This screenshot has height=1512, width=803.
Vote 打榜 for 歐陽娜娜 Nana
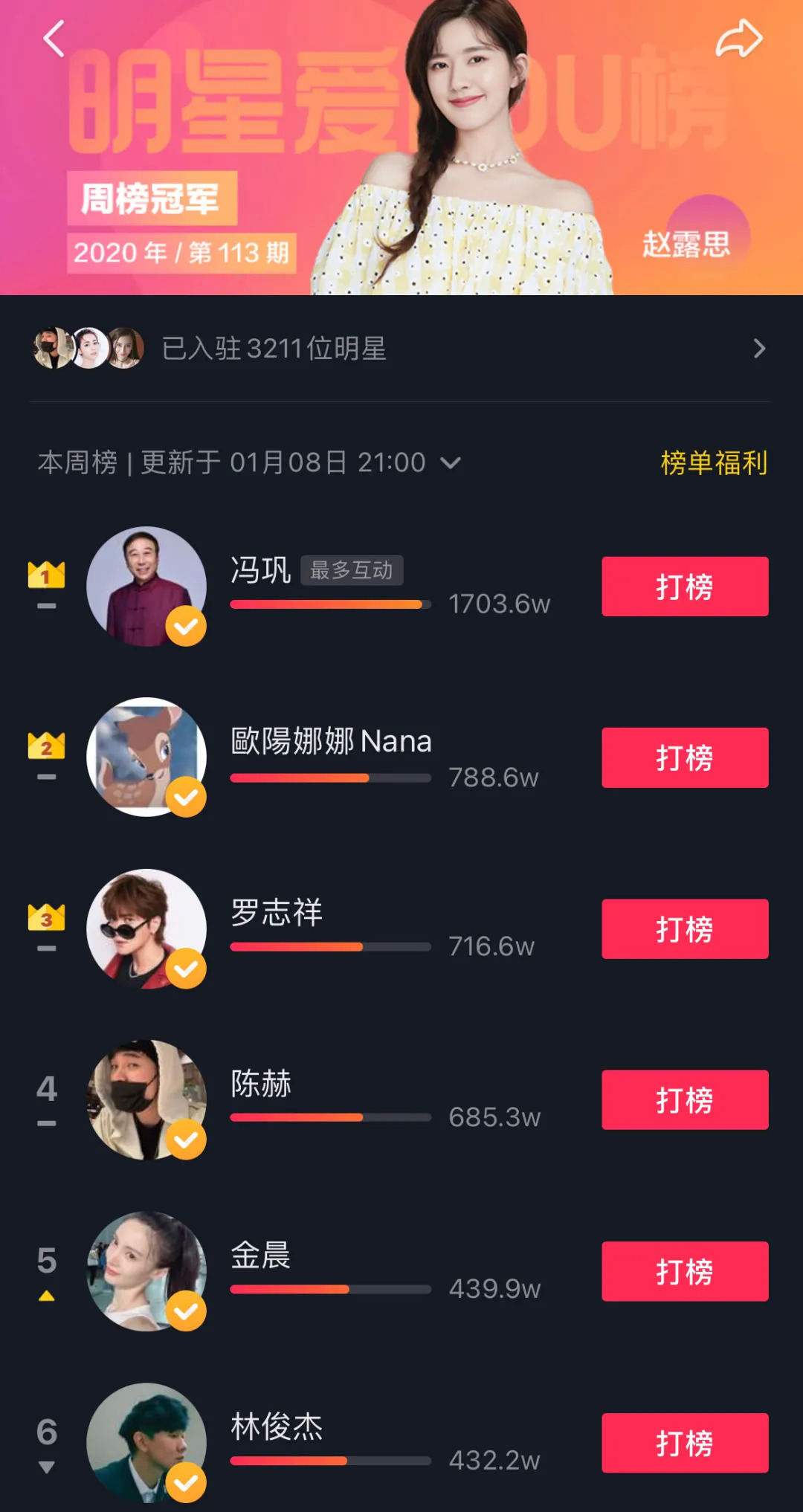[x=684, y=757]
